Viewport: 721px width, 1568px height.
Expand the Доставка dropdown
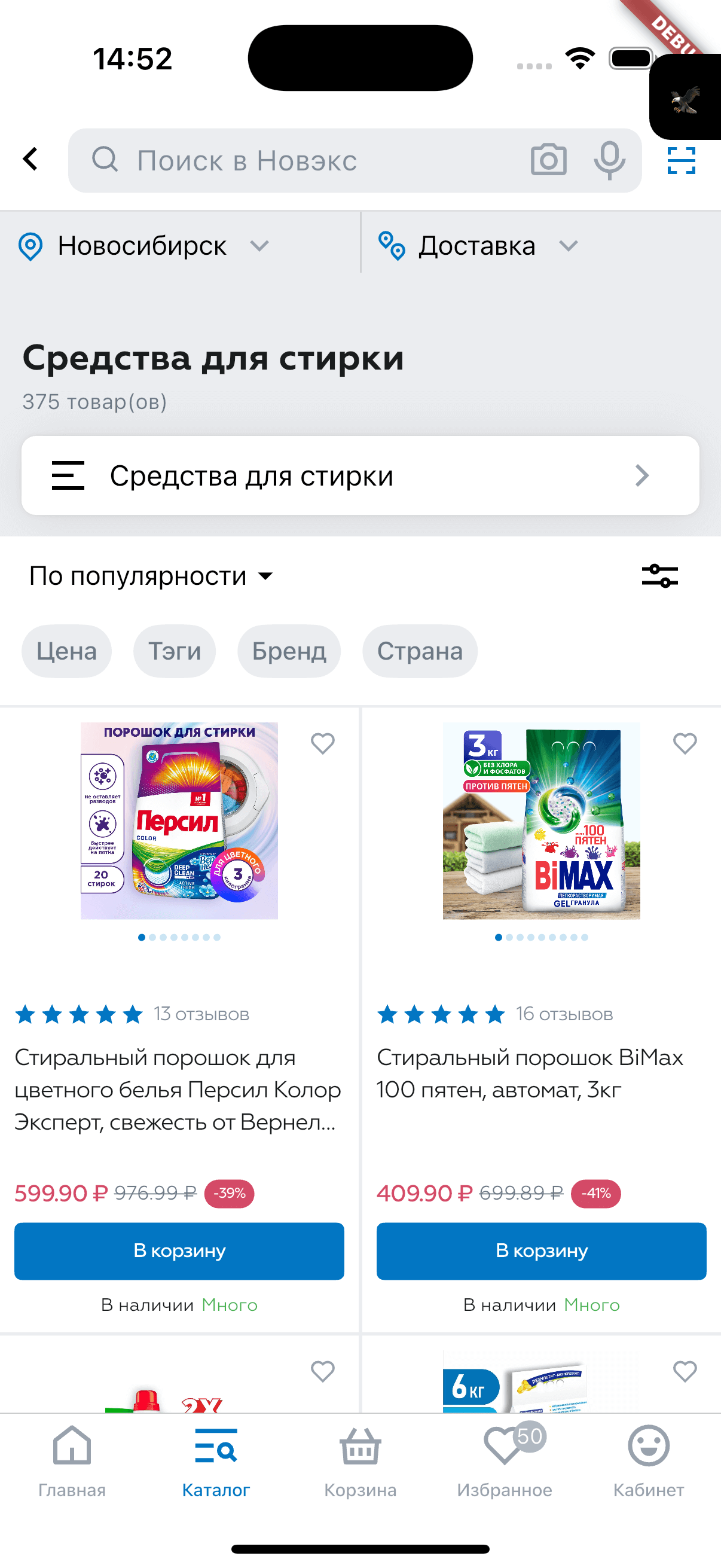tap(478, 246)
